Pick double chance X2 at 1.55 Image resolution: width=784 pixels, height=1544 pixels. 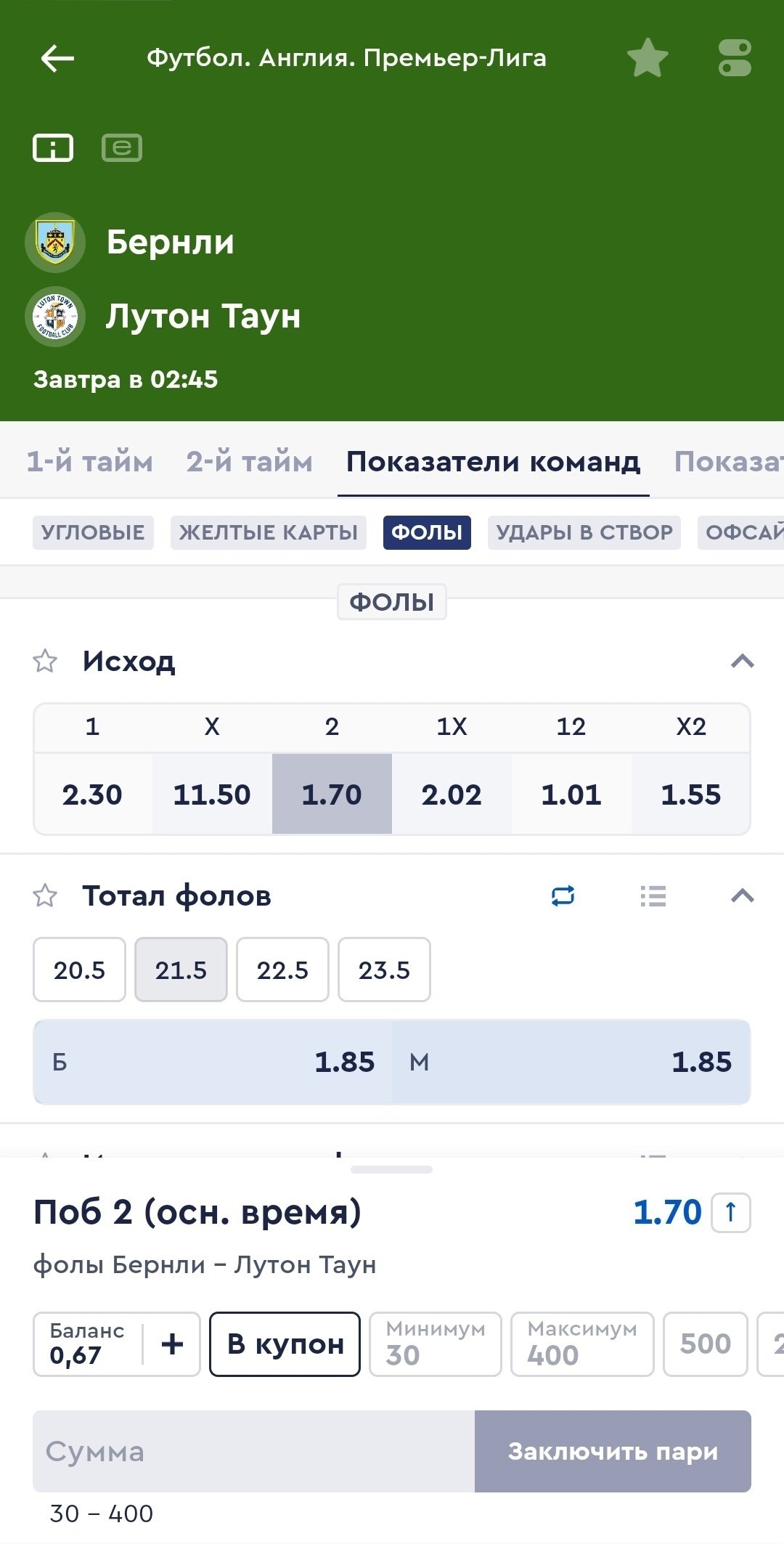pyautogui.click(x=690, y=794)
